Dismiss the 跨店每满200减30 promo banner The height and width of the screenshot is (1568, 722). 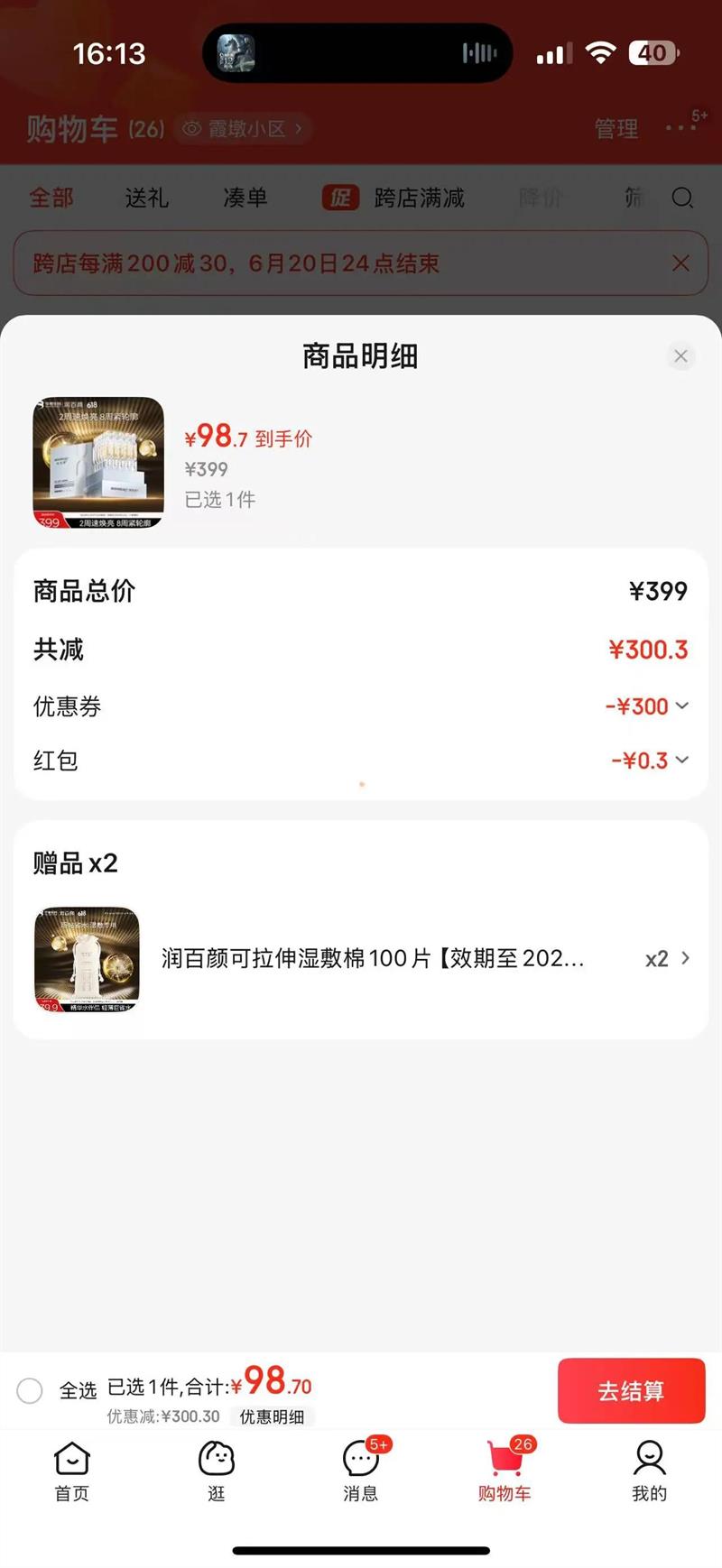(680, 263)
